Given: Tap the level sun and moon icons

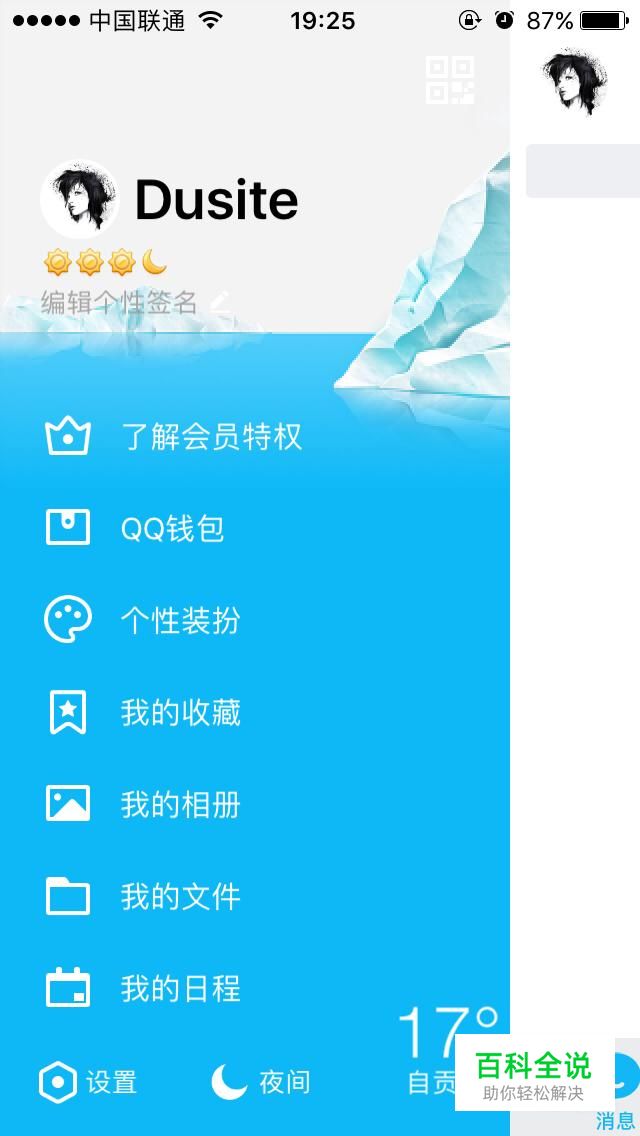Looking at the screenshot, I should pyautogui.click(x=105, y=263).
